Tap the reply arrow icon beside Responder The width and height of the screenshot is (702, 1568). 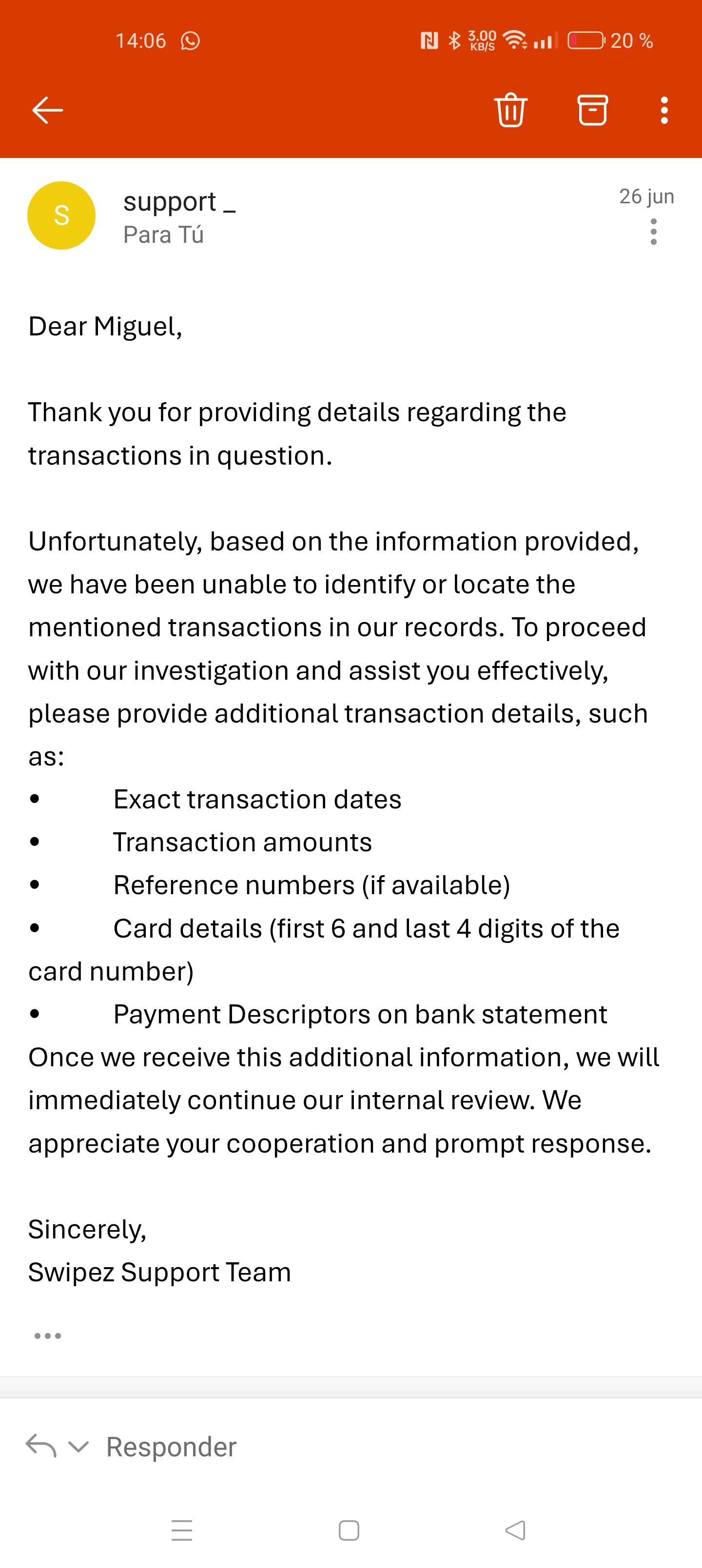41,1446
